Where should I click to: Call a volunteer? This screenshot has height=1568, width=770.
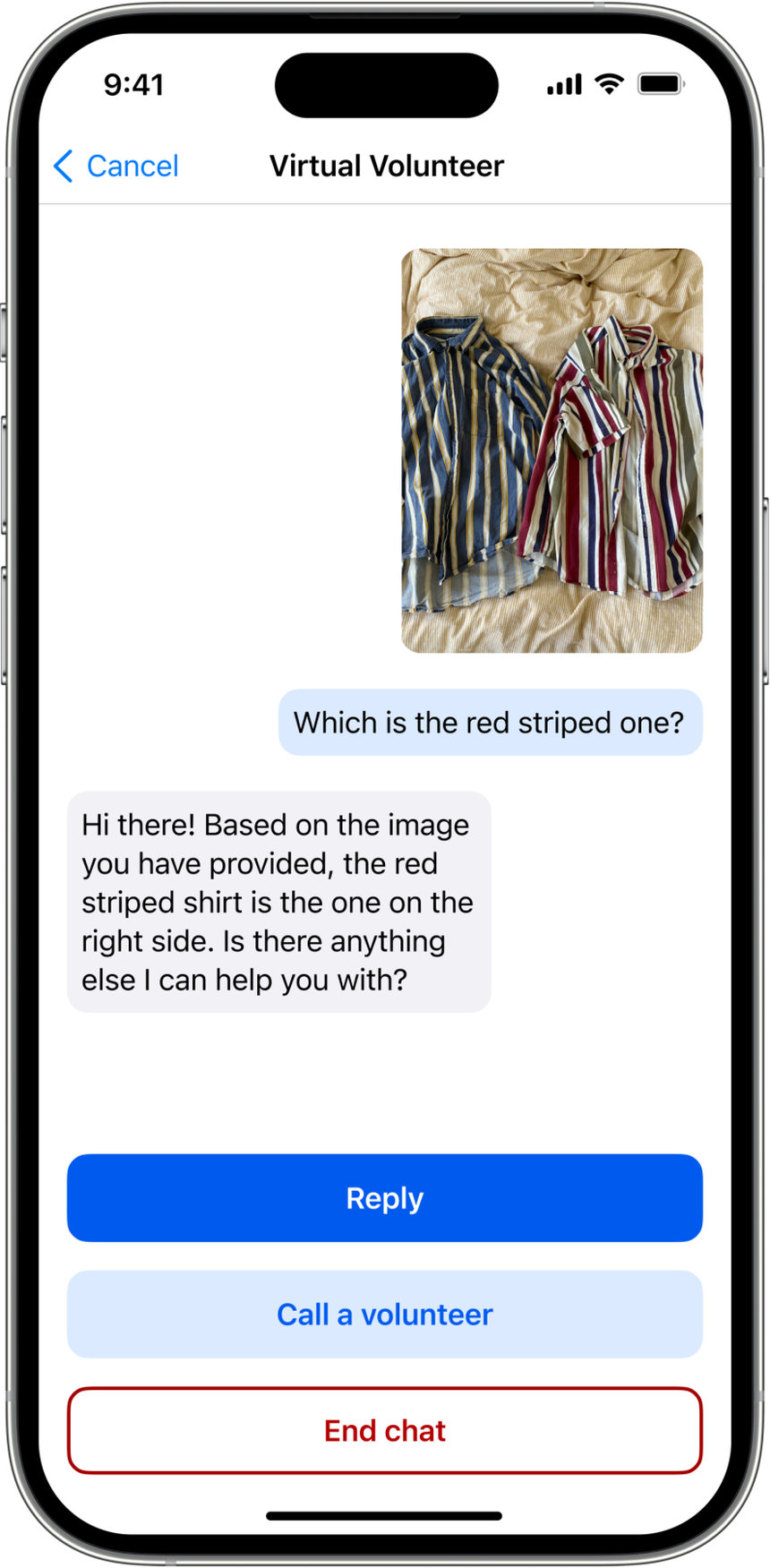coord(385,1315)
